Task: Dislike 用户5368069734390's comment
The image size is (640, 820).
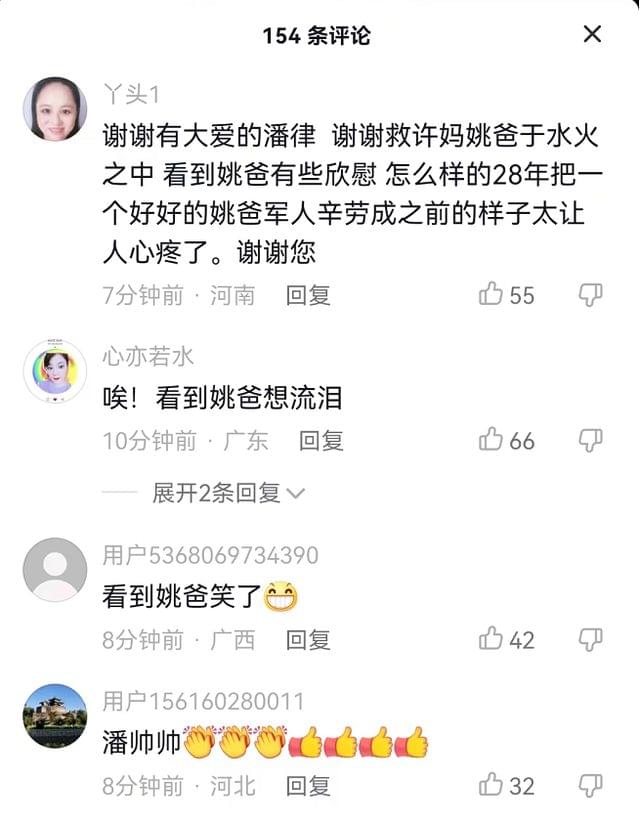Action: tap(591, 639)
